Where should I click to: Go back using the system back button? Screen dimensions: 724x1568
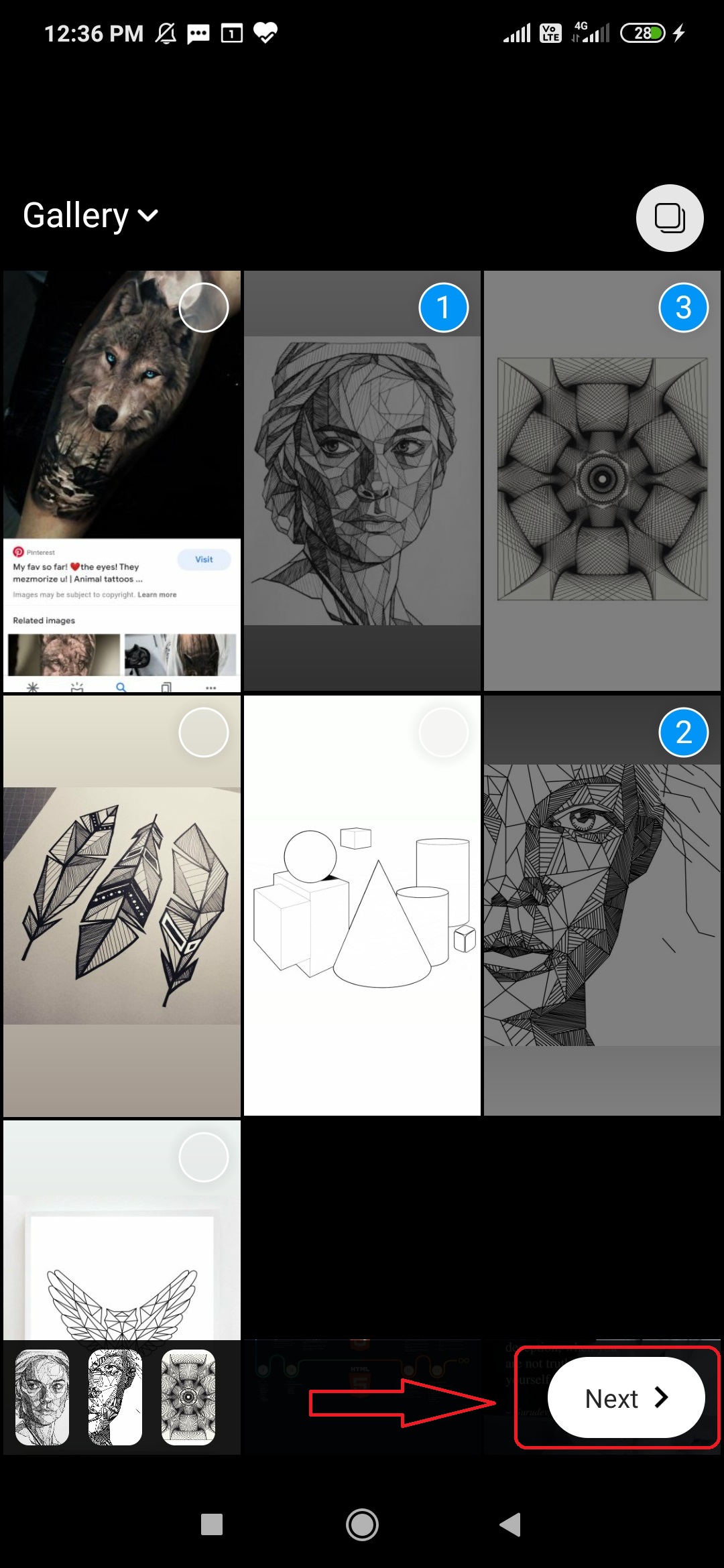511,1524
